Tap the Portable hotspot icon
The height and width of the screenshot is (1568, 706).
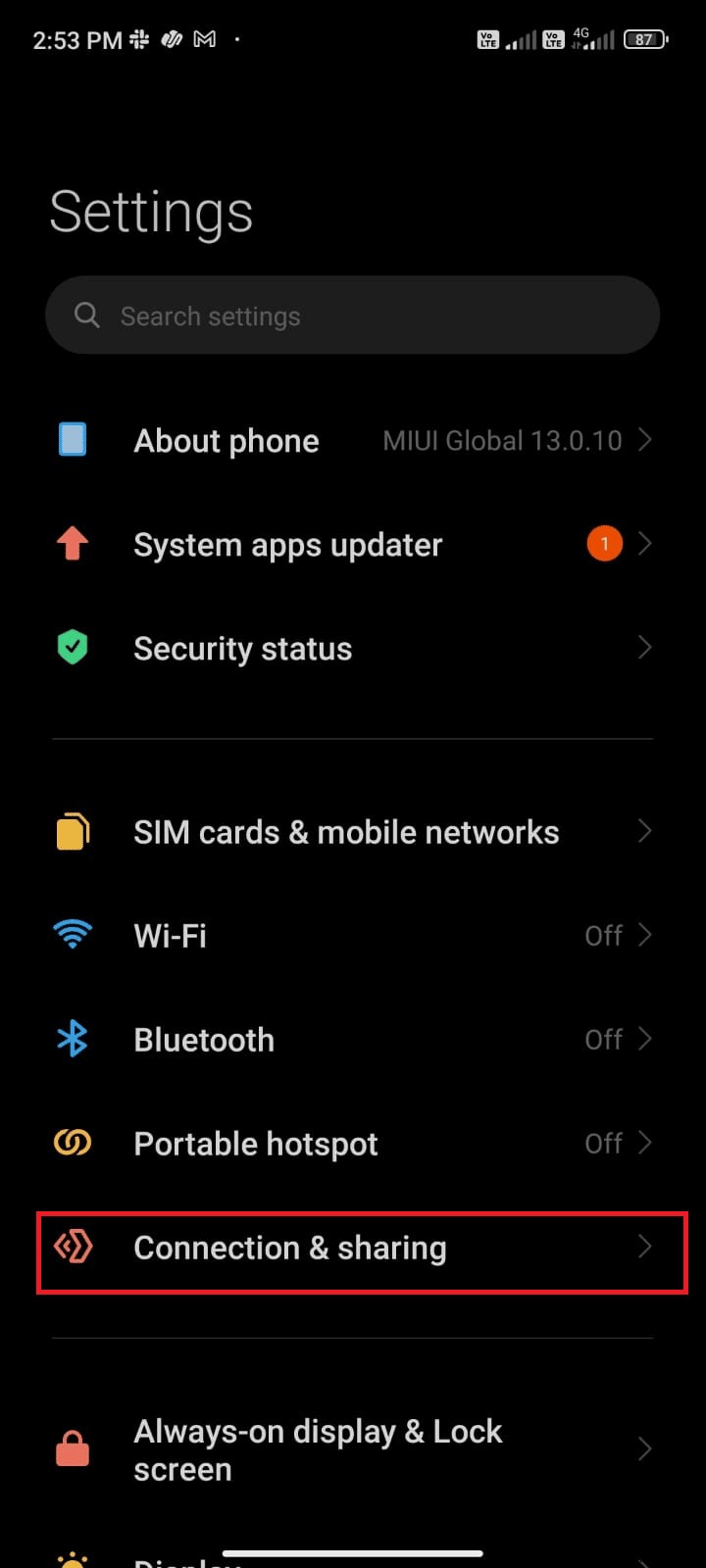(x=72, y=1142)
